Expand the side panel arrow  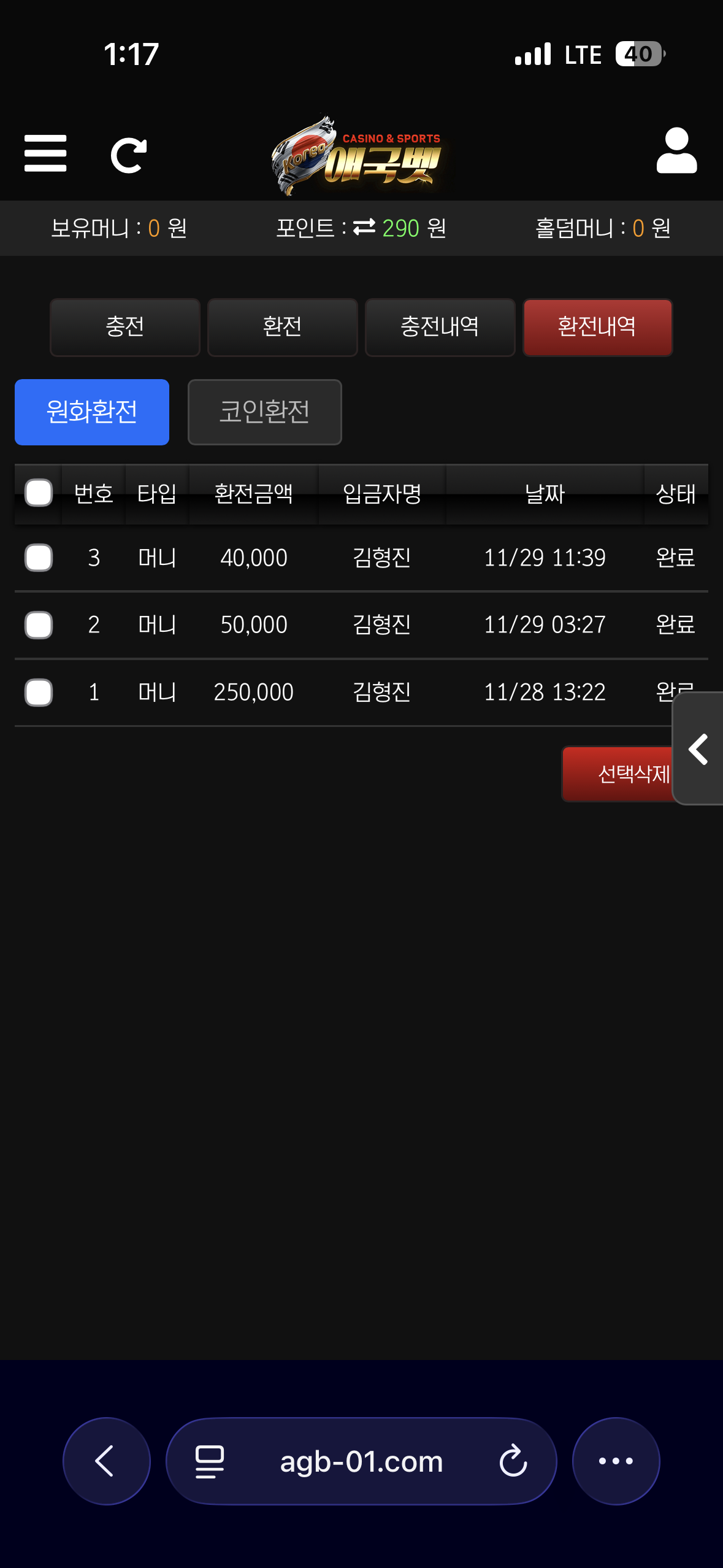click(698, 748)
